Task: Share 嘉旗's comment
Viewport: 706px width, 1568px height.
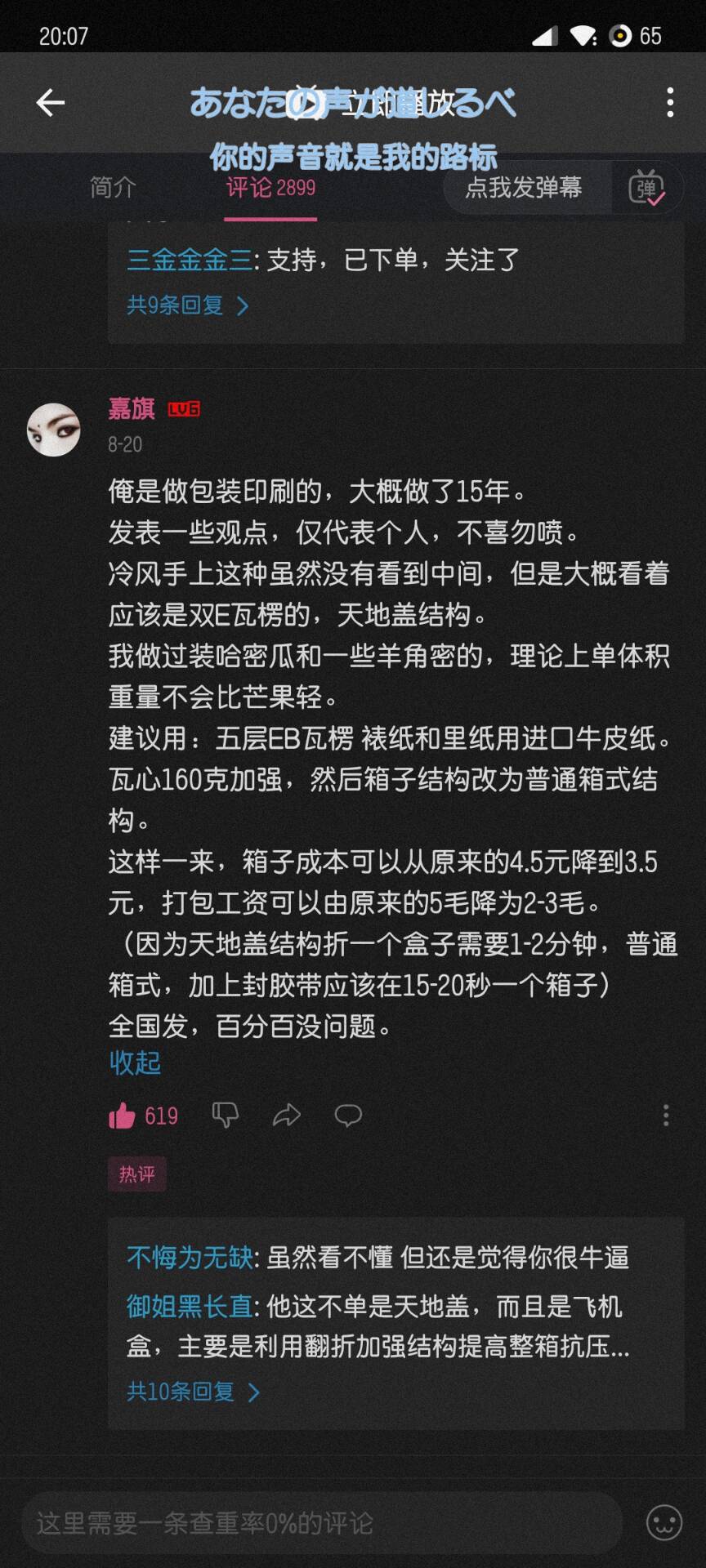Action: tap(287, 1115)
